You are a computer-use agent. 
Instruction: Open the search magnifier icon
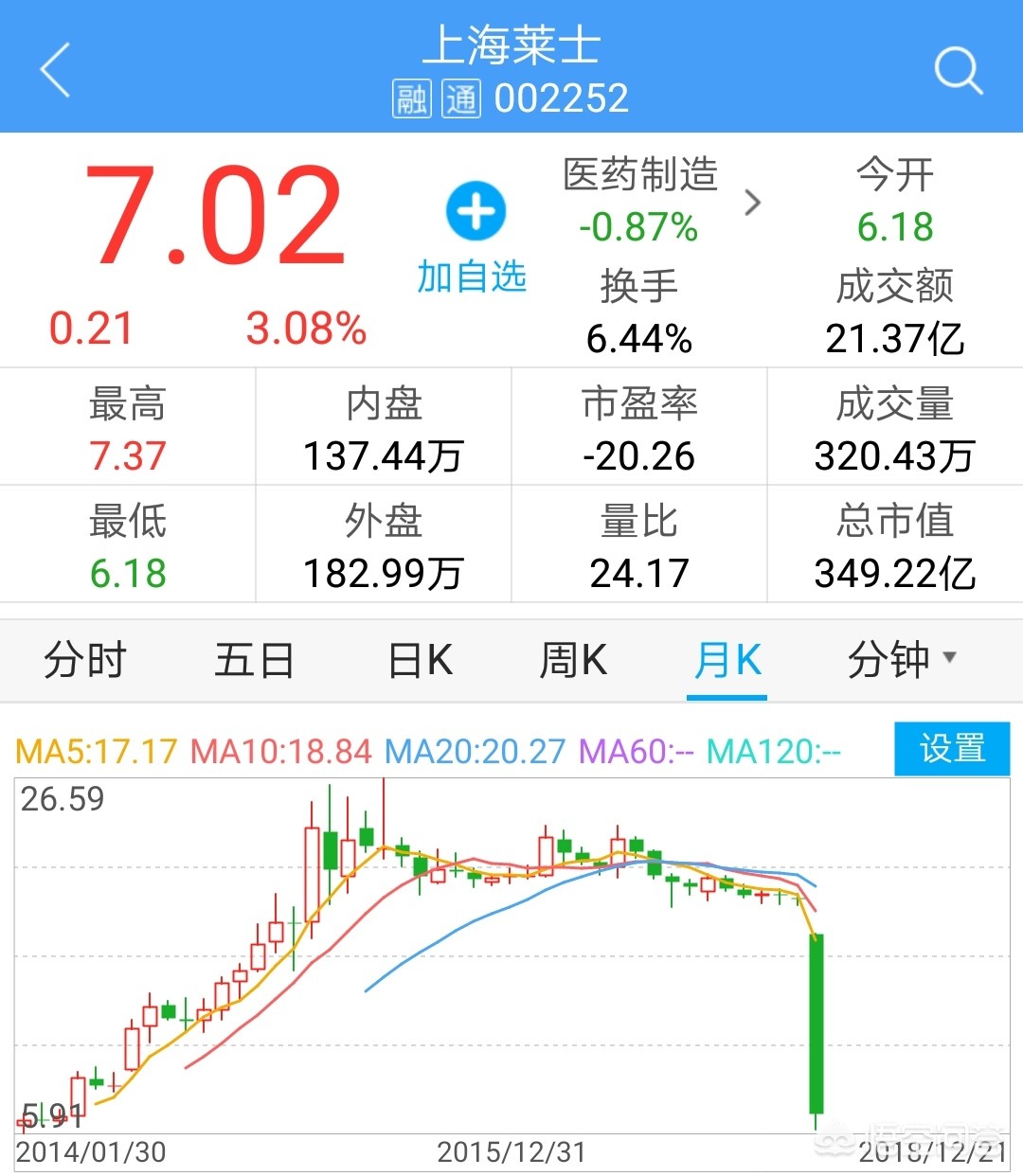click(960, 69)
